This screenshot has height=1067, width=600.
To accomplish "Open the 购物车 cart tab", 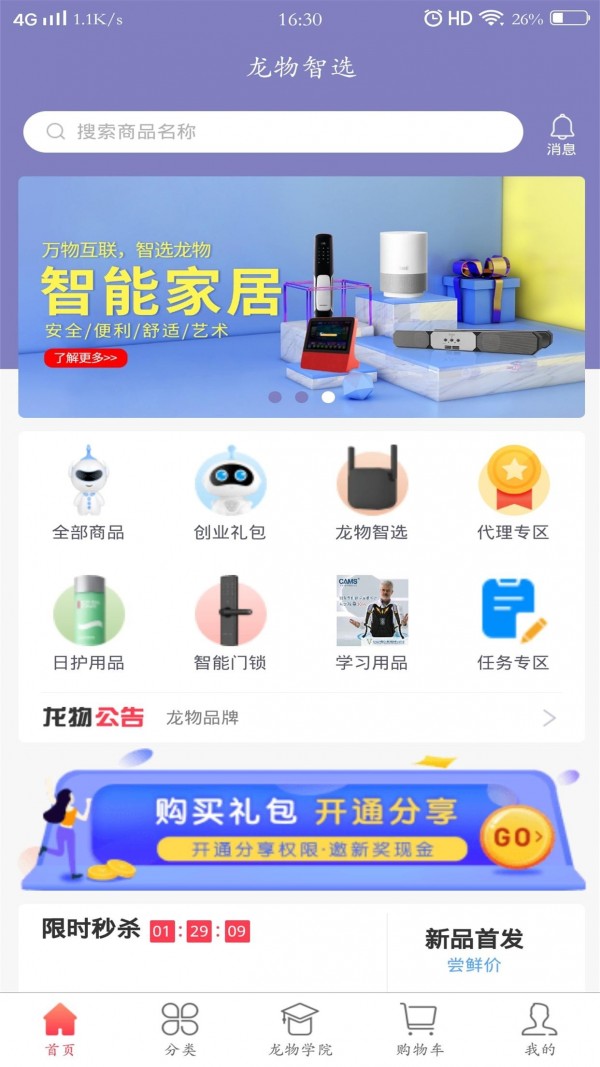I will 419,1030.
